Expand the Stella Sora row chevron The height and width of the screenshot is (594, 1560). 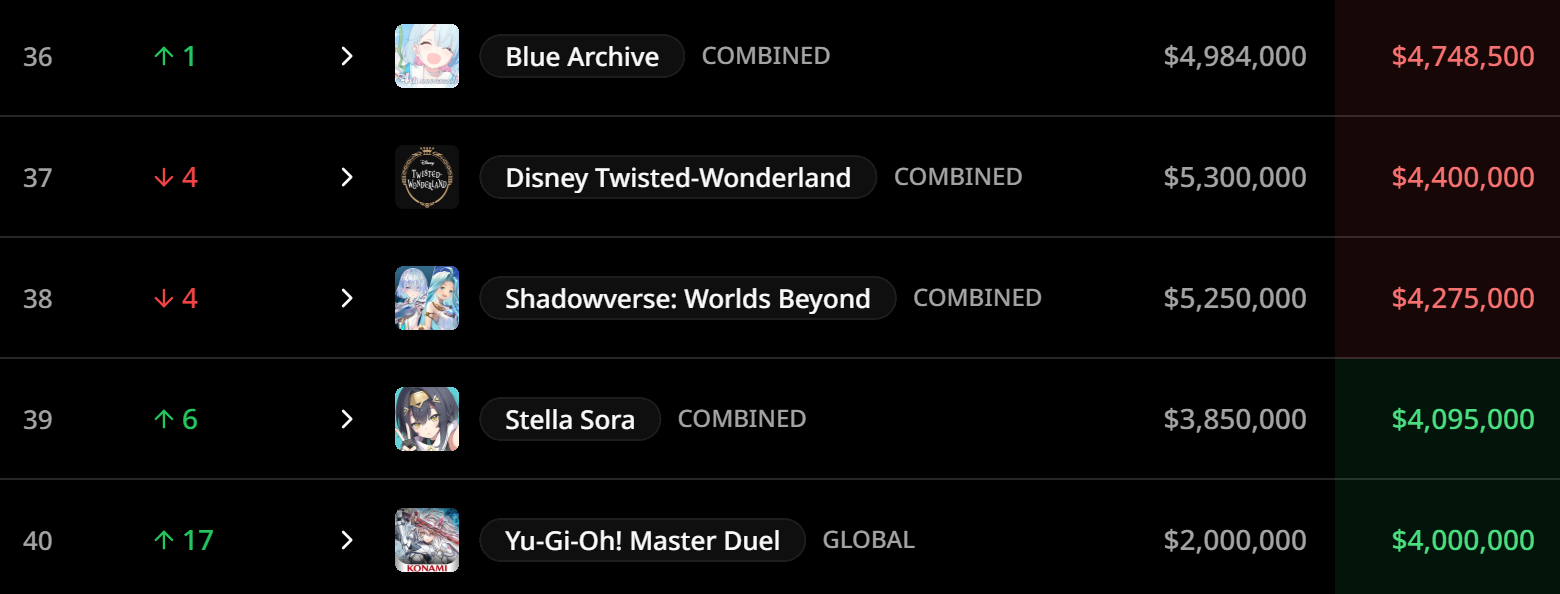click(347, 419)
